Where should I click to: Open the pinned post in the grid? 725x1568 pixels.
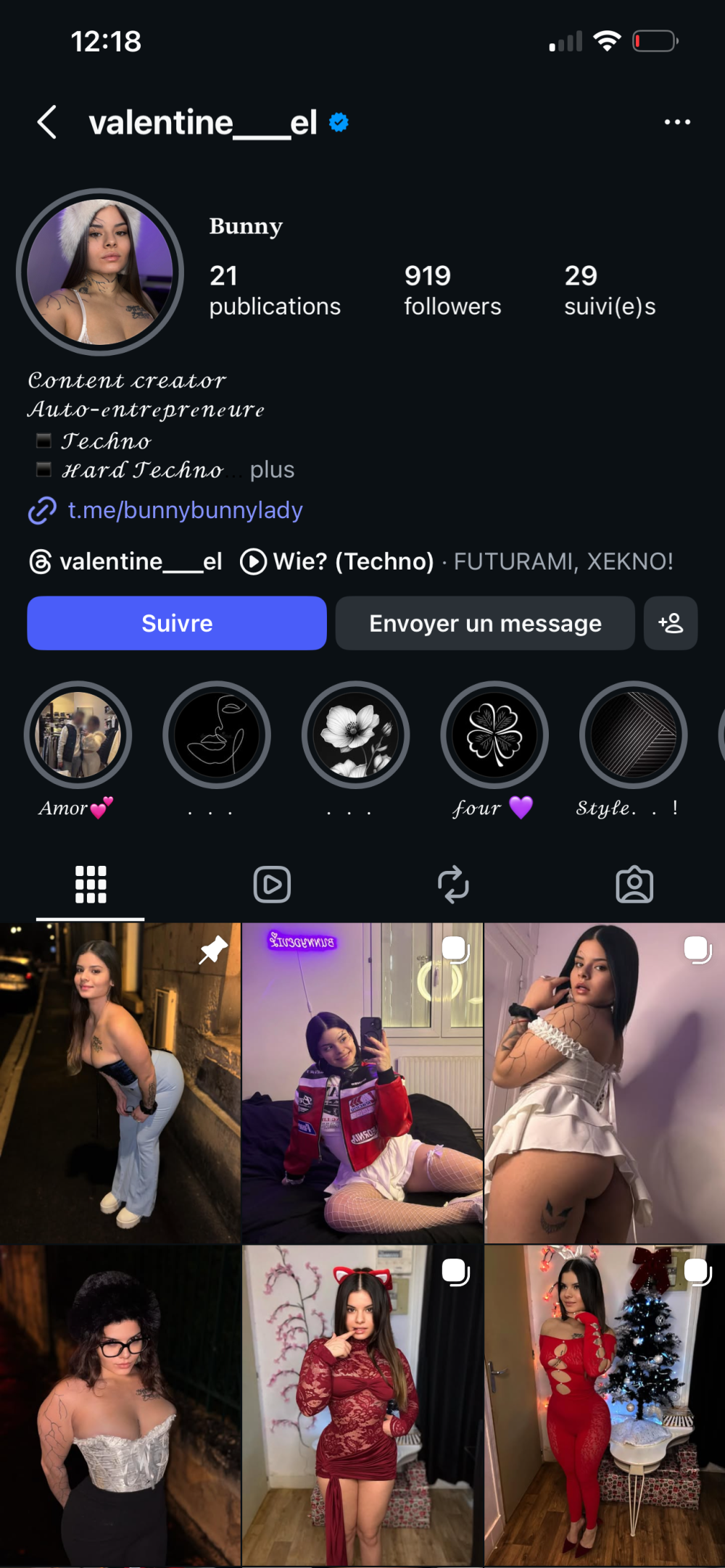(x=120, y=1083)
